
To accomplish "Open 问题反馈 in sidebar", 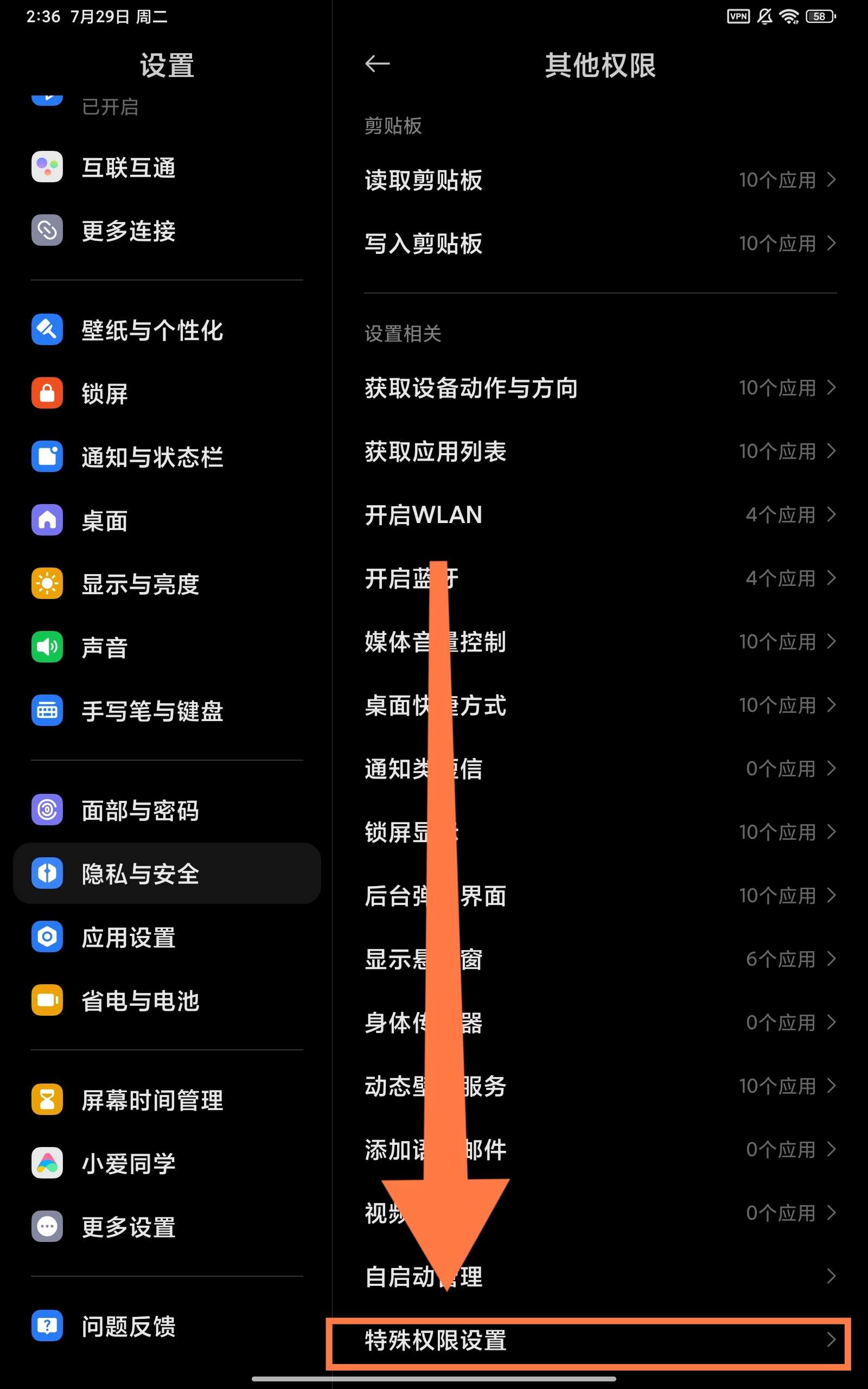I will [x=129, y=1326].
